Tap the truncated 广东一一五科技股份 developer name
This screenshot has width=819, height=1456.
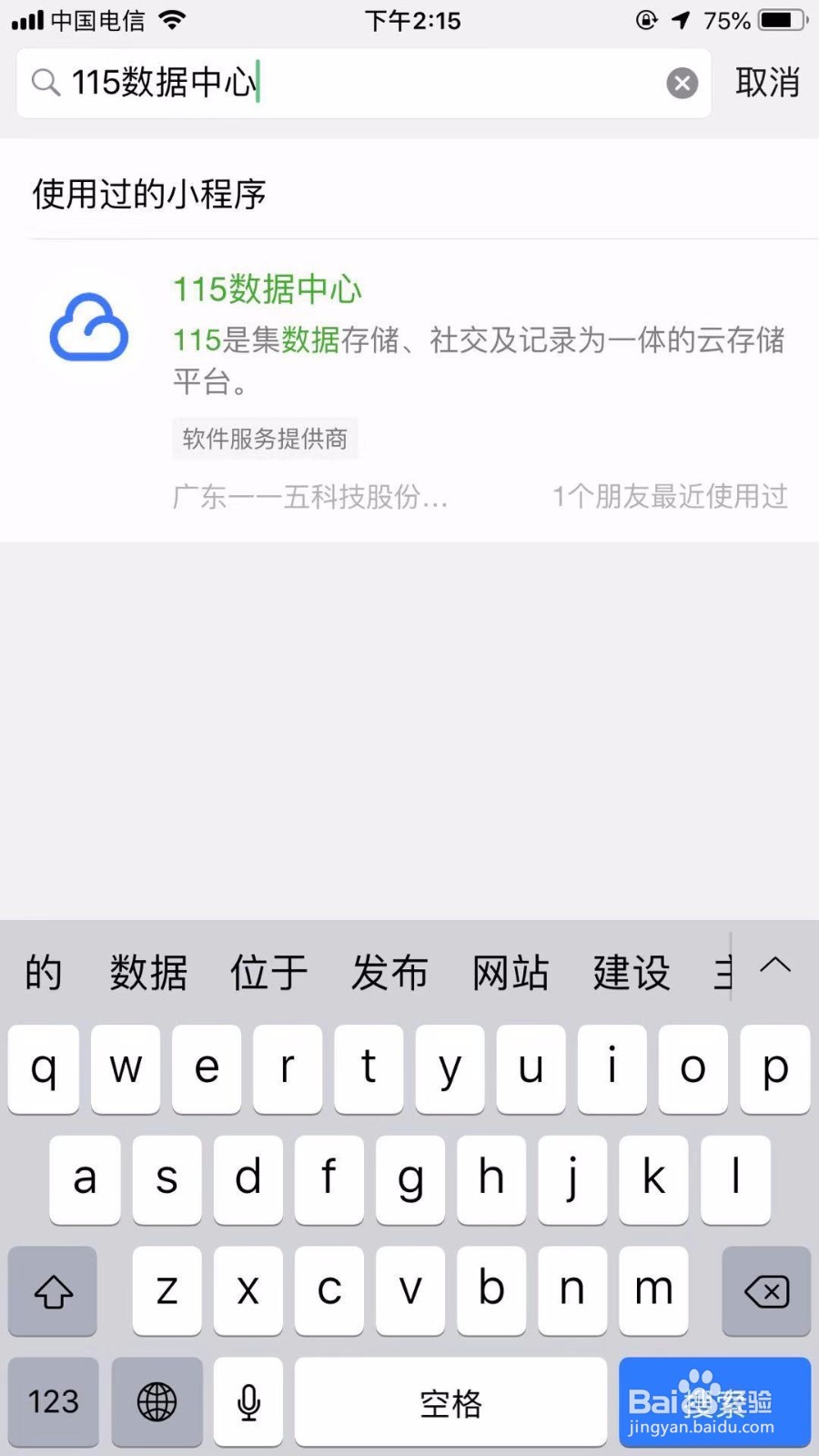tap(309, 496)
